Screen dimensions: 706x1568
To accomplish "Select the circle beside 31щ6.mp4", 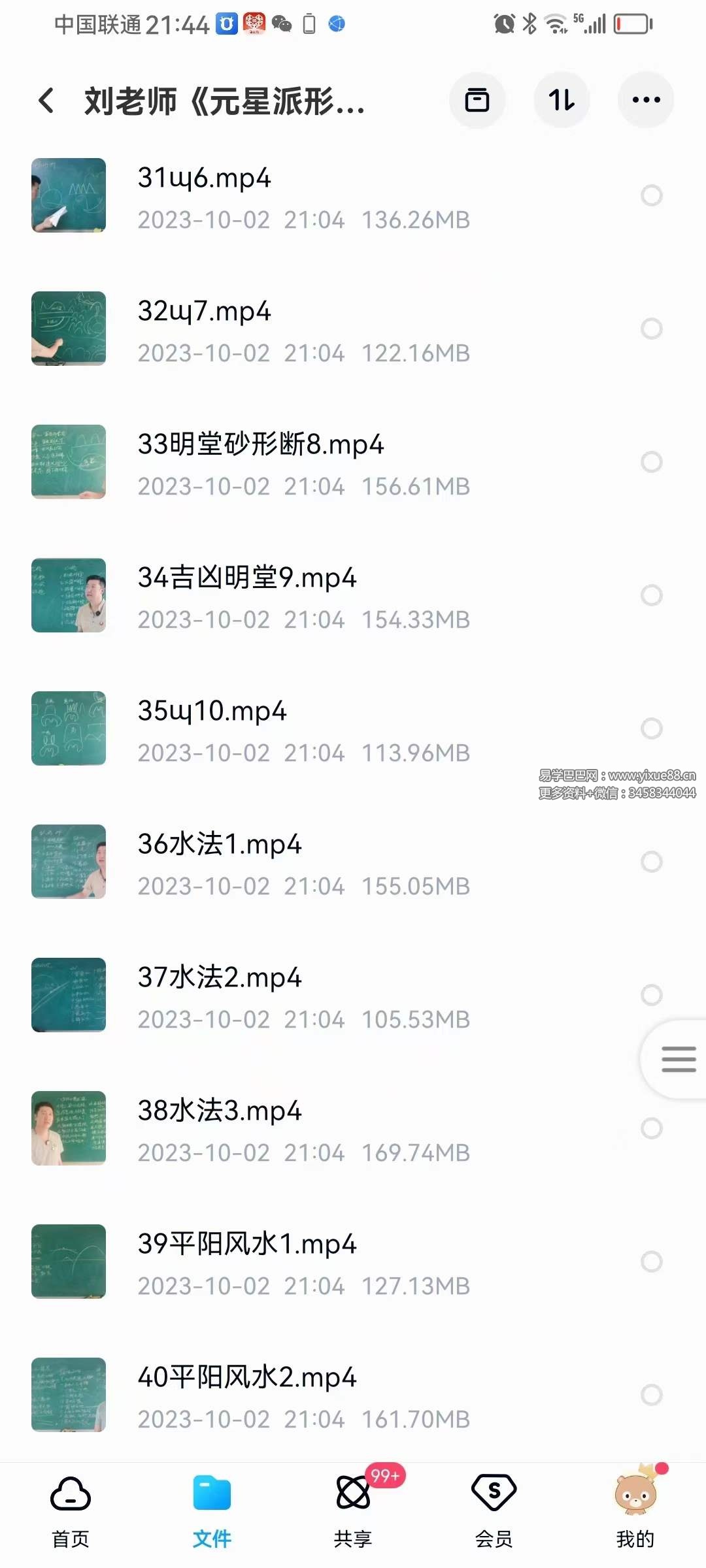I will coord(650,195).
